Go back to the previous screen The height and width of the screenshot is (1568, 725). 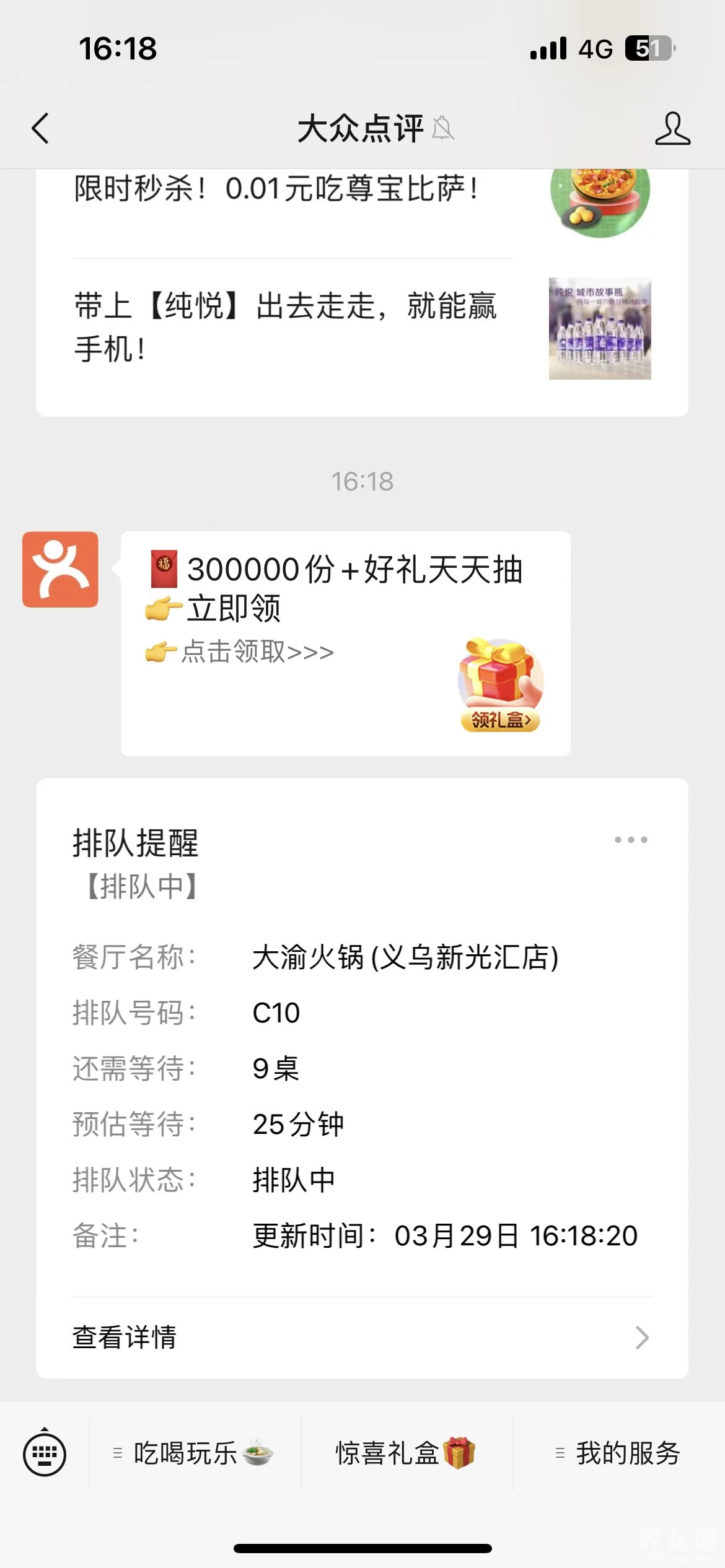pyautogui.click(x=41, y=129)
